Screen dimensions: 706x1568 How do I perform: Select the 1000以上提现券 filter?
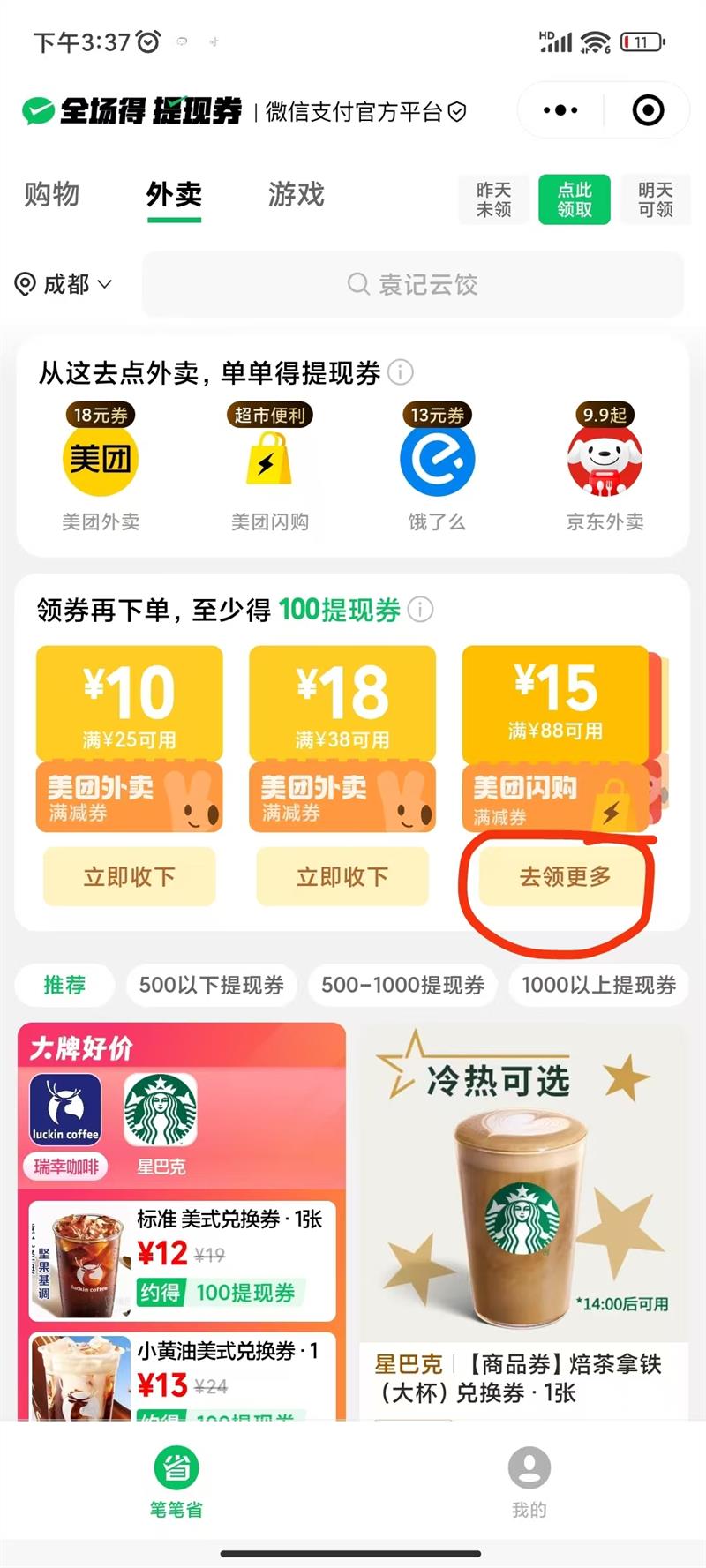(x=598, y=986)
